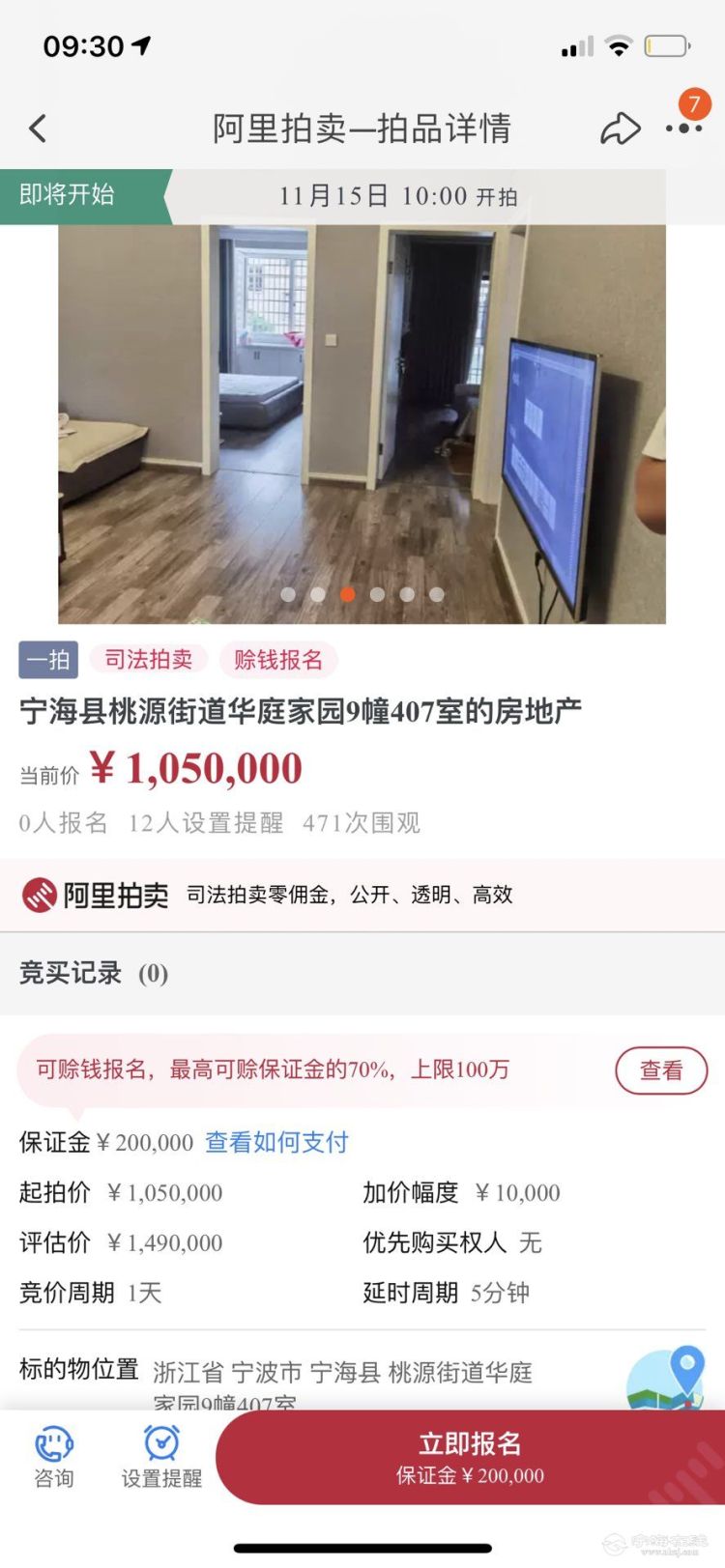Tap the 查看 button for 赊钱报名
This screenshot has width=725, height=1568.
(x=661, y=1070)
